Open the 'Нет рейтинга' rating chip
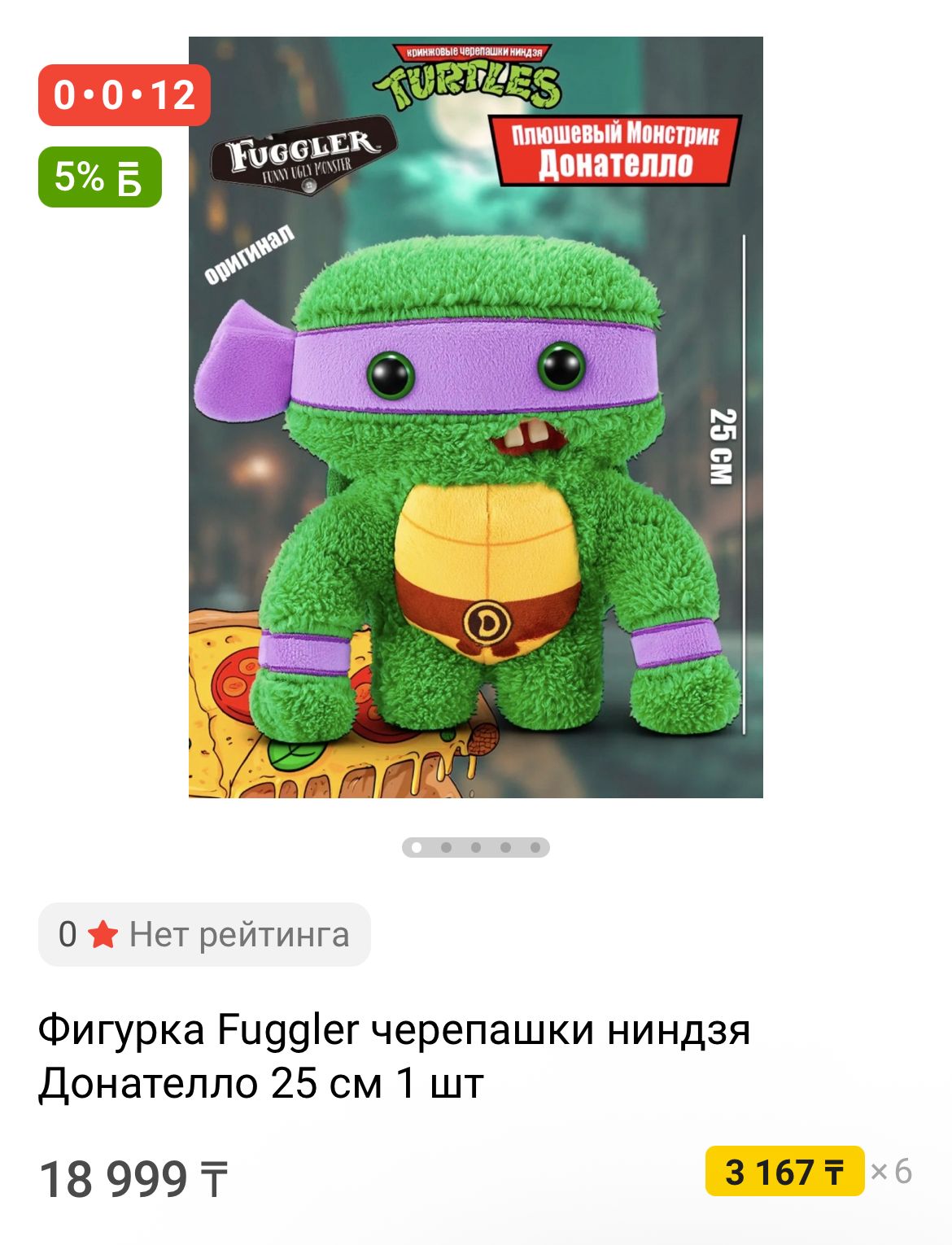Screen dimensions: 952x1245 pyautogui.click(x=204, y=934)
